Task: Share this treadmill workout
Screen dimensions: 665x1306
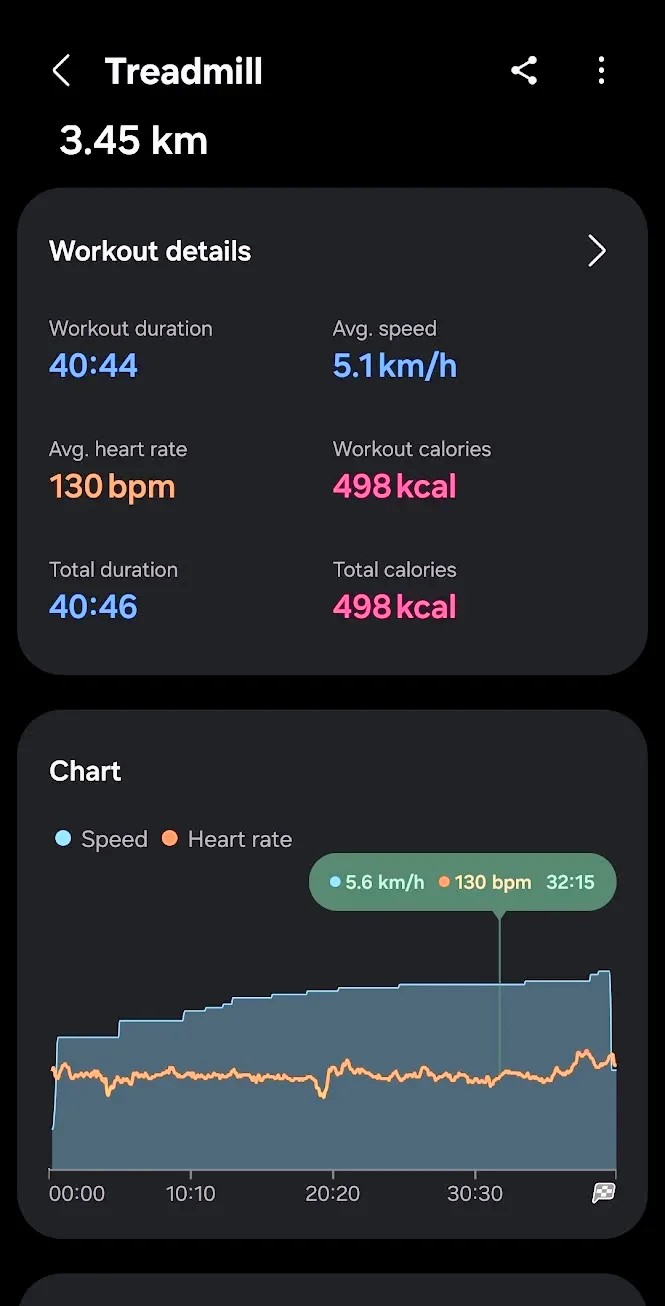Action: 524,70
